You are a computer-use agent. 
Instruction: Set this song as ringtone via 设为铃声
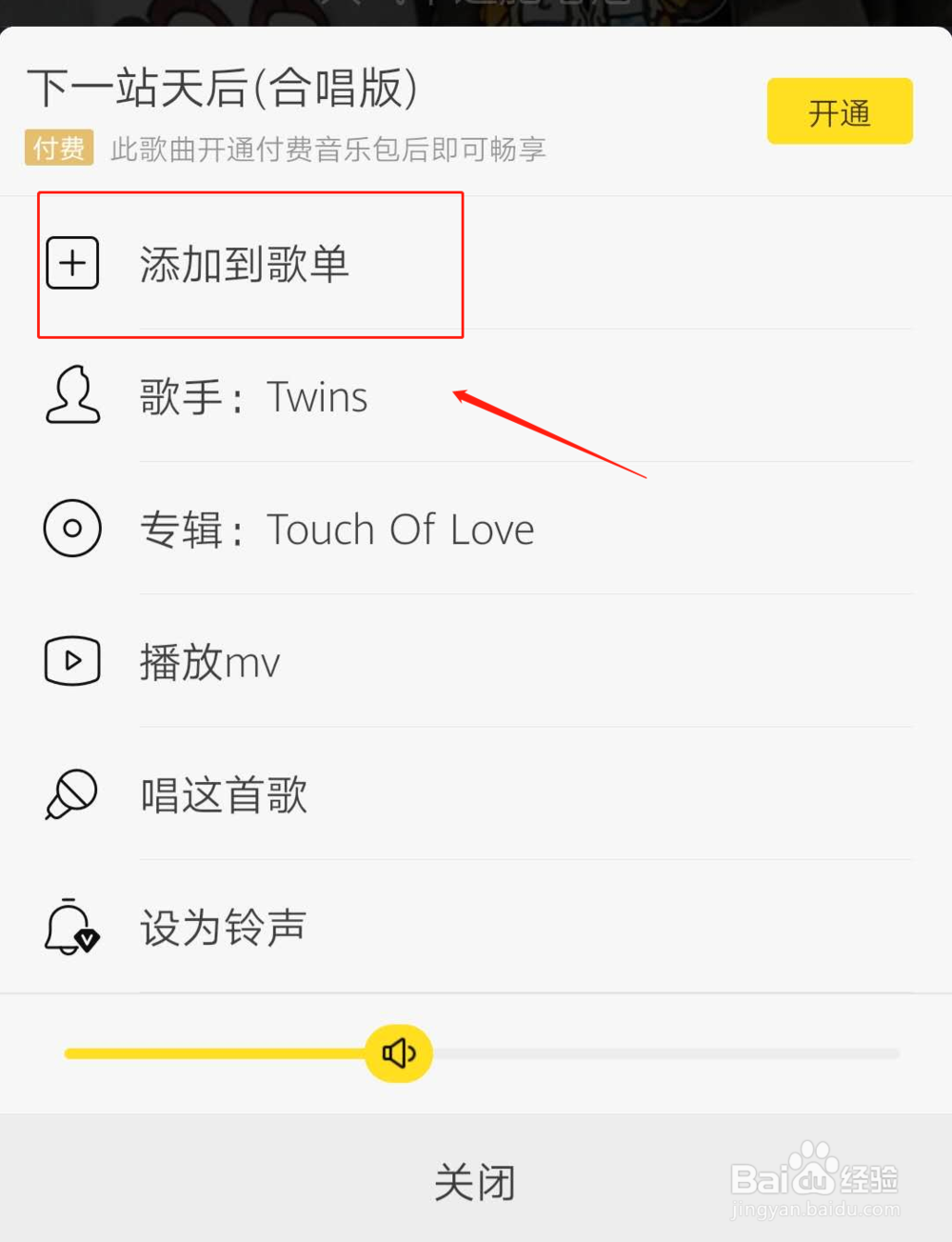[x=222, y=926]
